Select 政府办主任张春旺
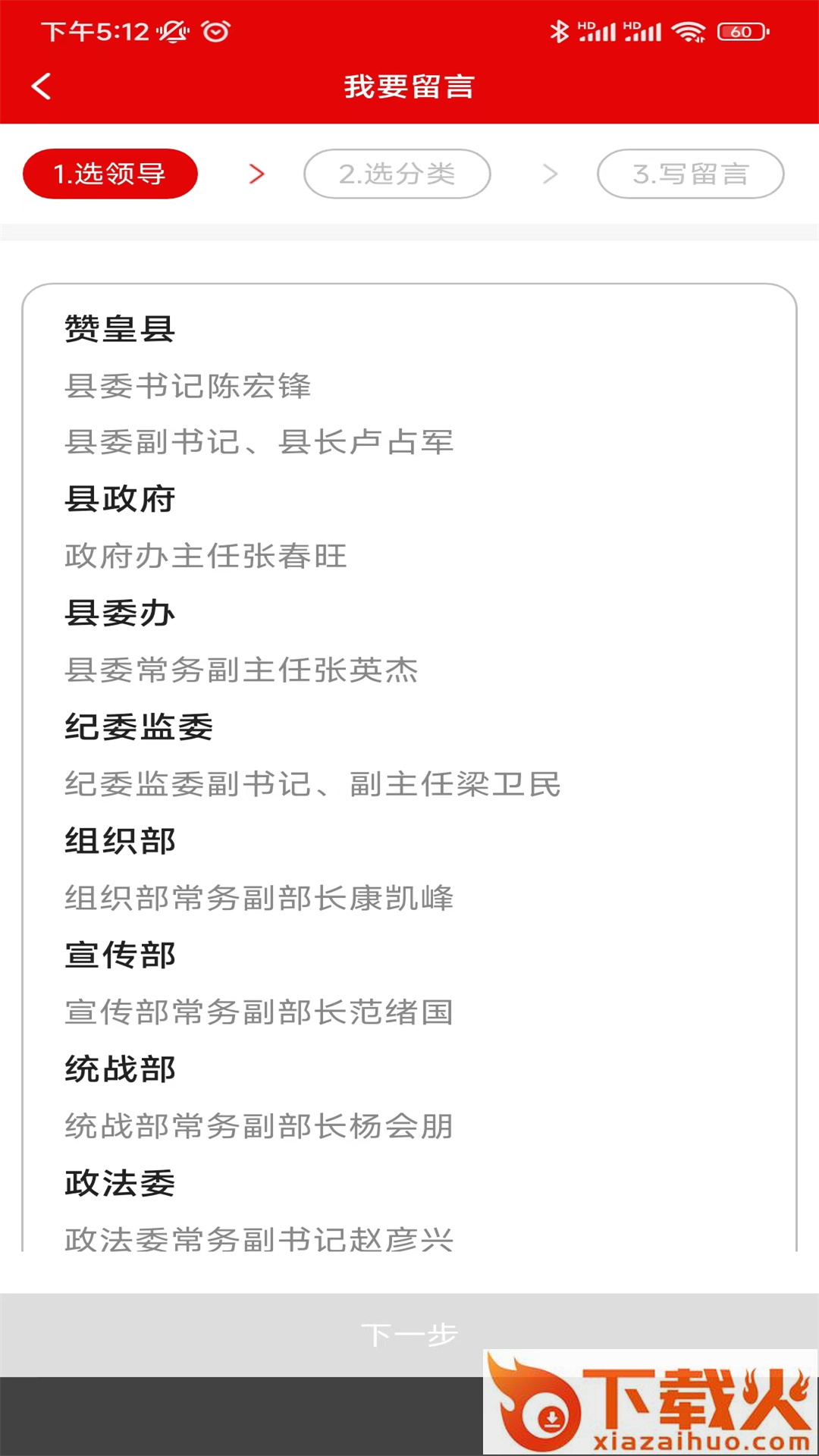Image resolution: width=819 pixels, height=1456 pixels. pos(206,556)
